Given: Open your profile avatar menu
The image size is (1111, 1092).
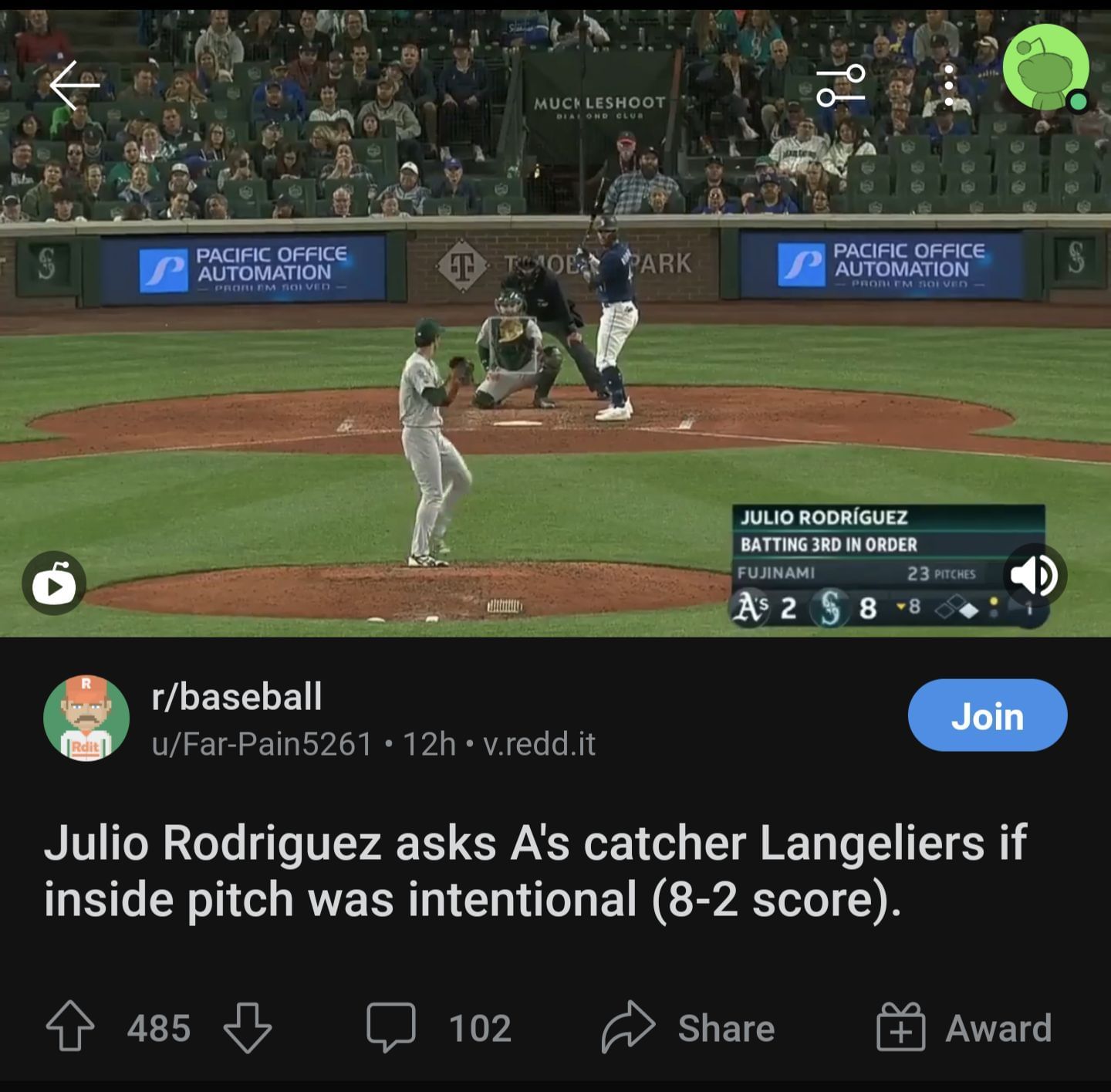Looking at the screenshot, I should 1045,68.
